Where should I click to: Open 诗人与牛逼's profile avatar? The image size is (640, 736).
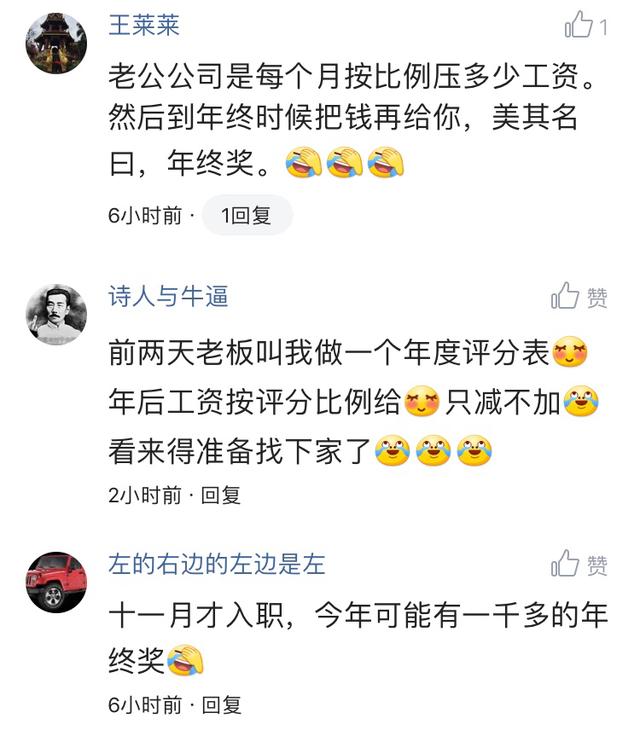coord(55,314)
